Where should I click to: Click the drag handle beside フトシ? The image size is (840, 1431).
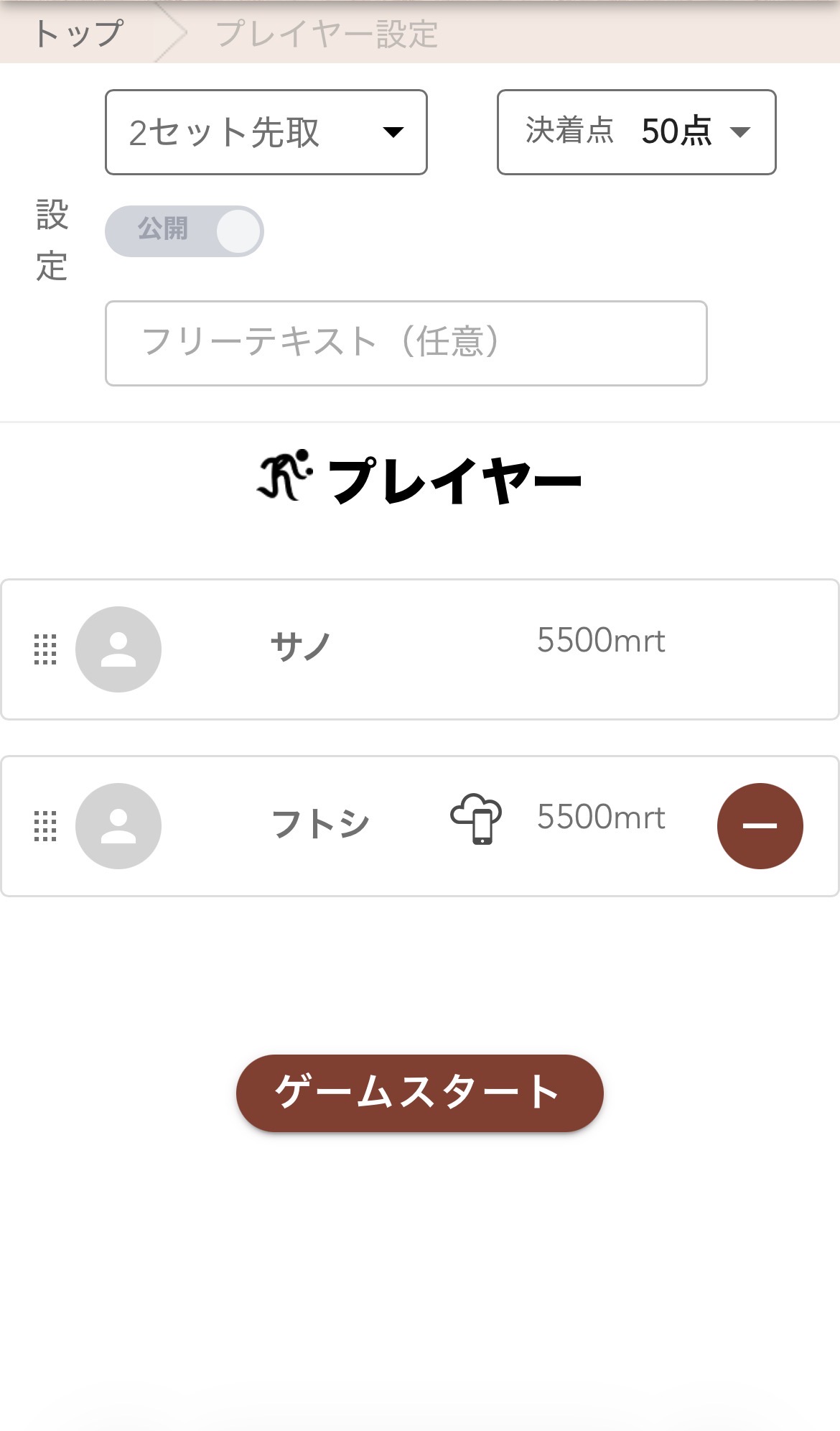coord(45,825)
